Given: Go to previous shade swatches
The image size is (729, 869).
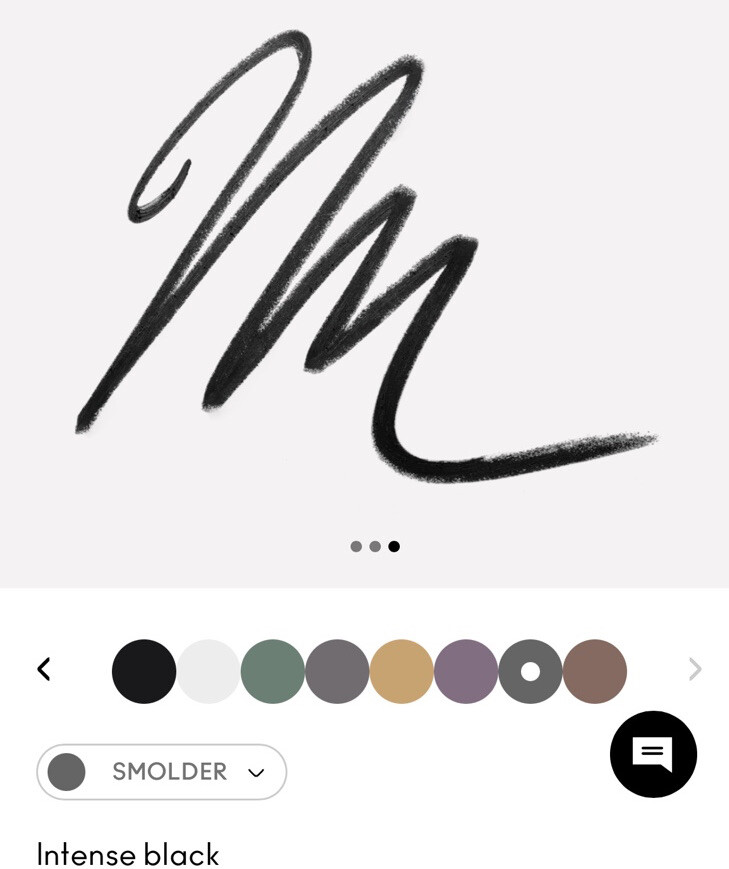Looking at the screenshot, I should (x=44, y=669).
